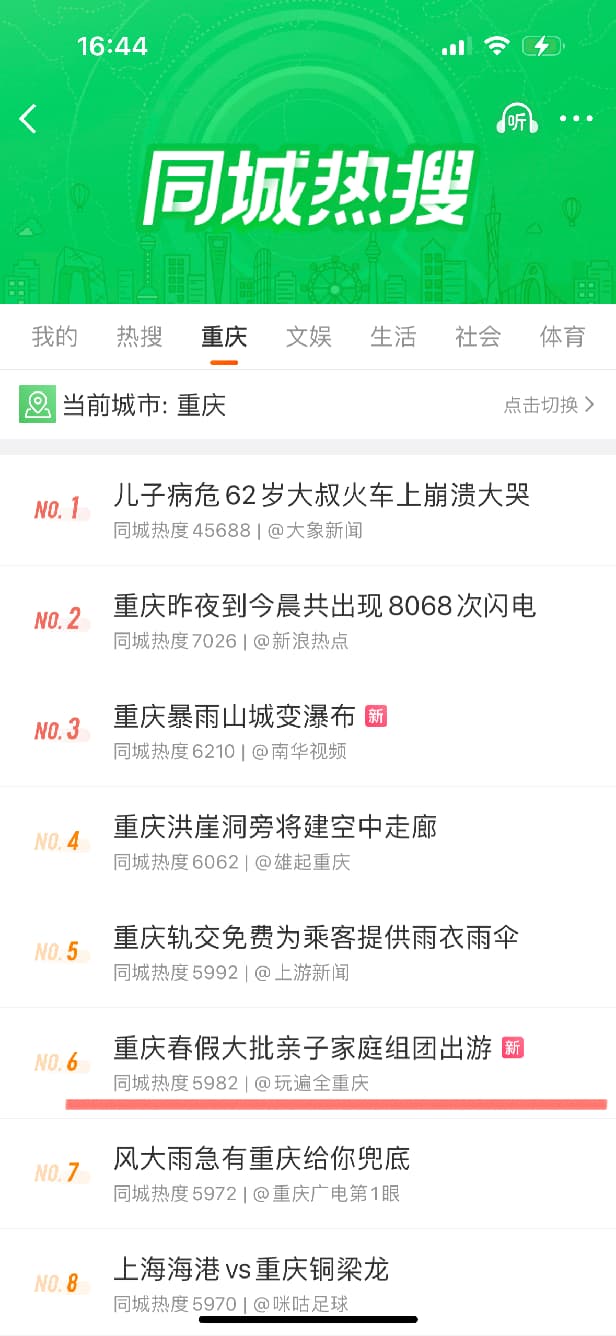The image size is (616, 1336).
Task: Select 重庆春假大批亲子家庭组团出游 topic
Action: coord(303,1048)
